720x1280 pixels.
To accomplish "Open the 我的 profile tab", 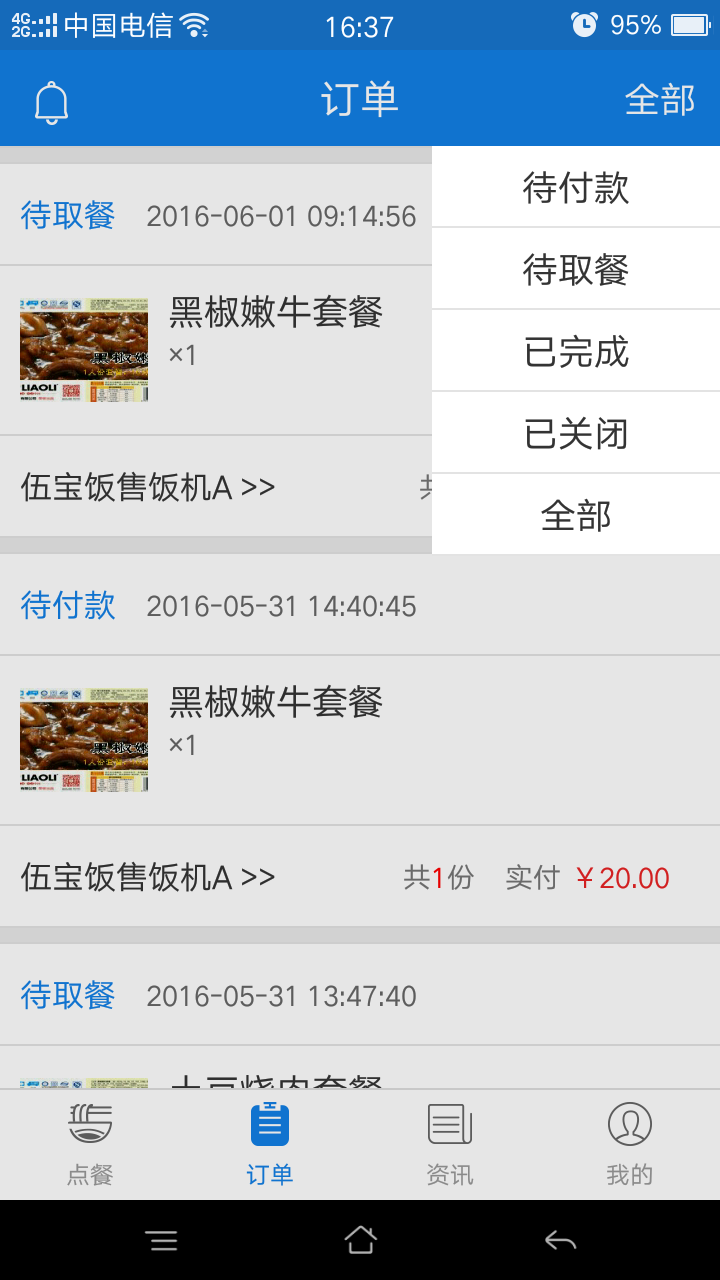I will [630, 1144].
